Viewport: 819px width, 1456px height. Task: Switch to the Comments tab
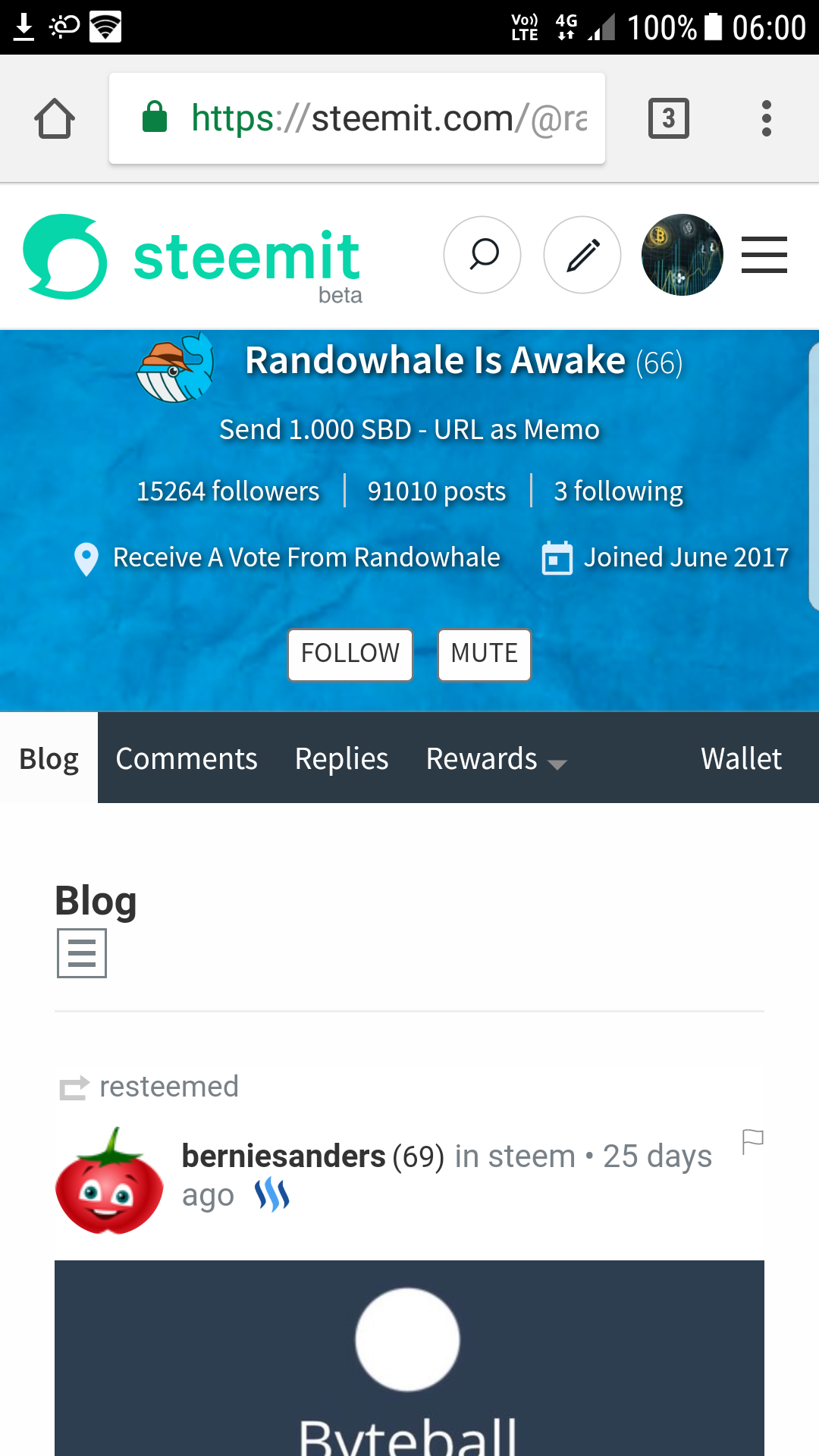click(x=187, y=758)
